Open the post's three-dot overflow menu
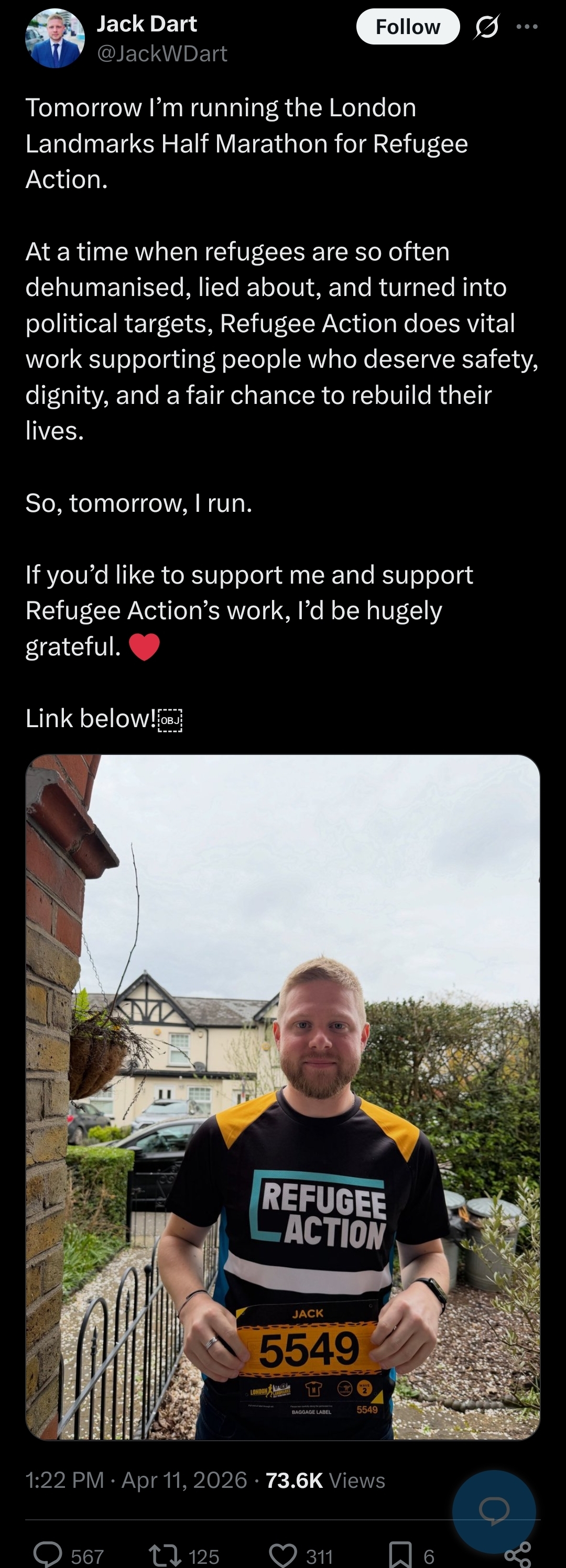Image resolution: width=566 pixels, height=1568 pixels. click(x=527, y=27)
